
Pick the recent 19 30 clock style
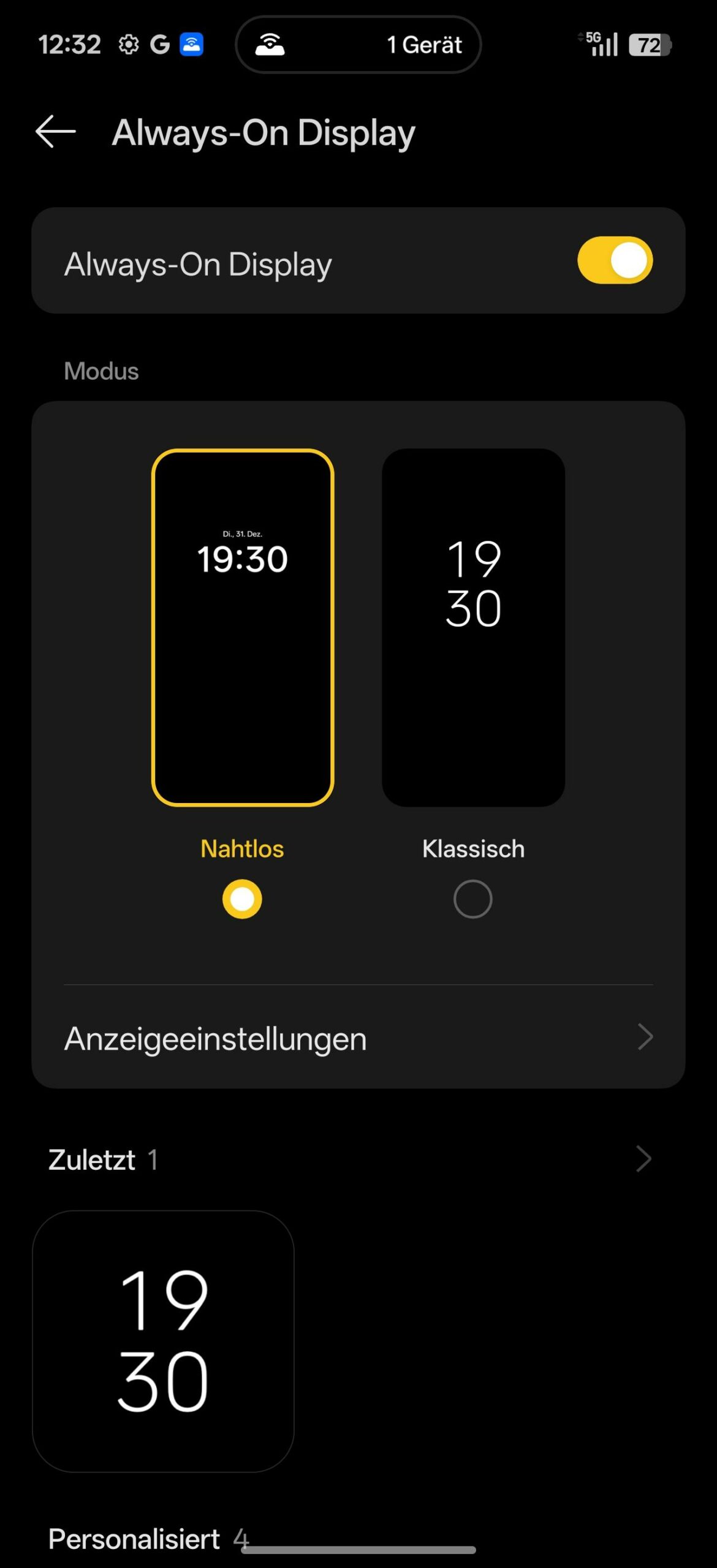click(163, 1341)
